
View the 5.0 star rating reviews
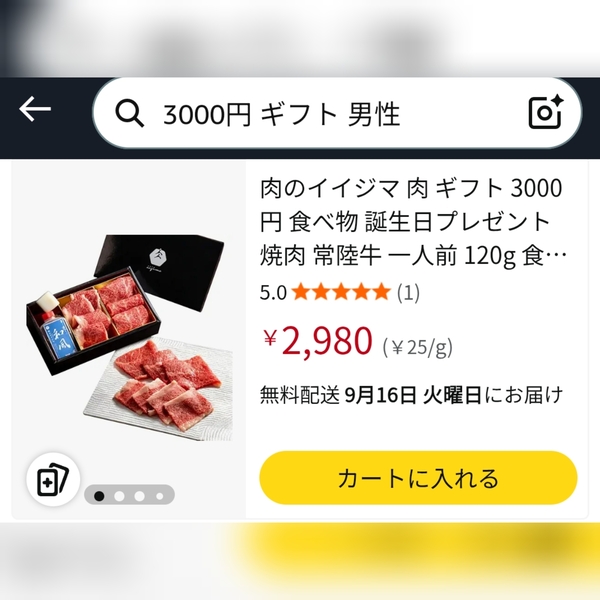(340, 293)
